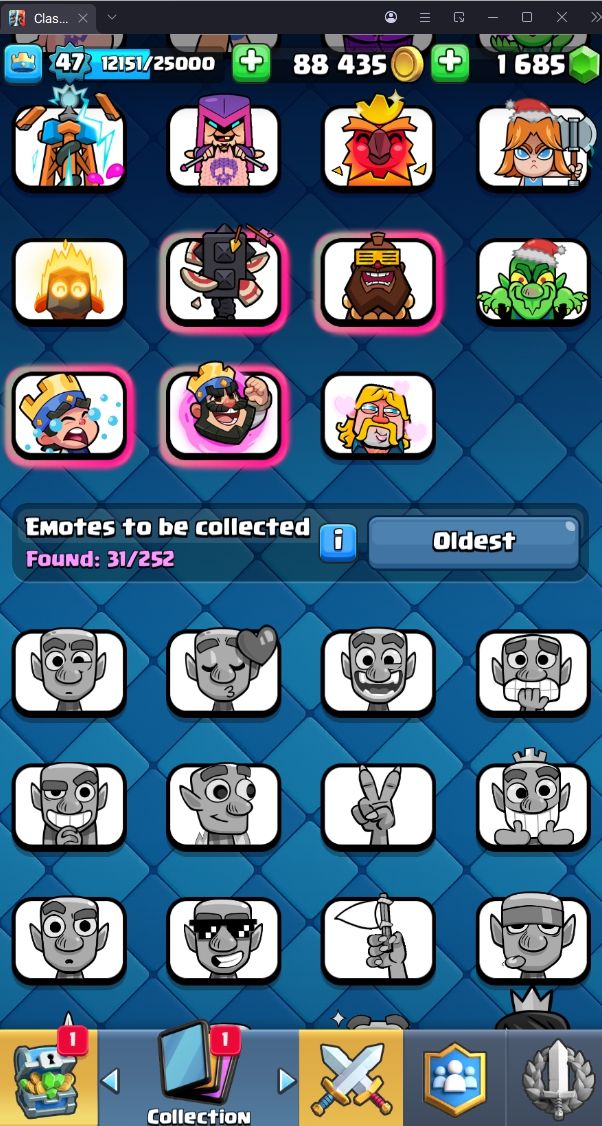Select the flaming golden head emote
The image size is (602, 1126).
click(x=69, y=282)
